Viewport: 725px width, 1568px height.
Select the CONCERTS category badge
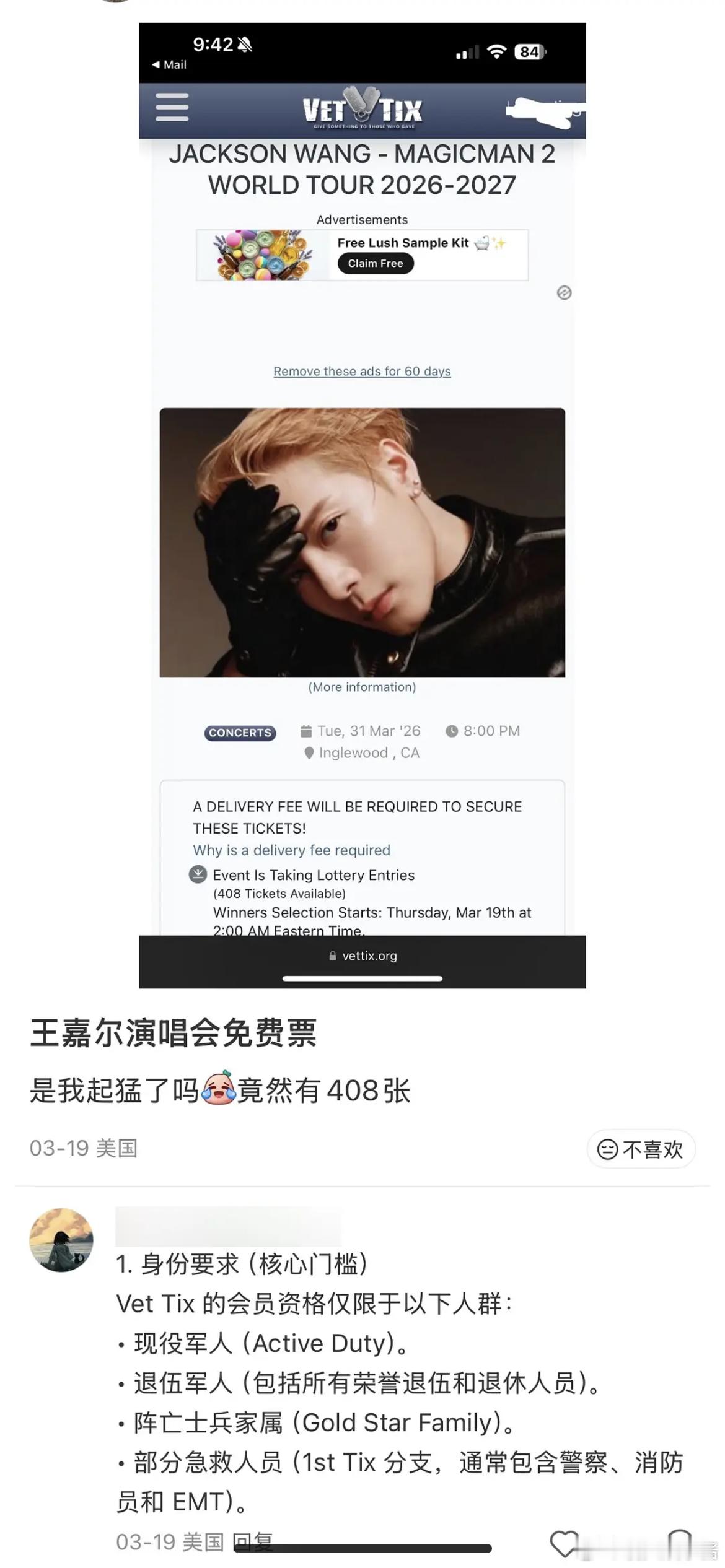pos(239,733)
